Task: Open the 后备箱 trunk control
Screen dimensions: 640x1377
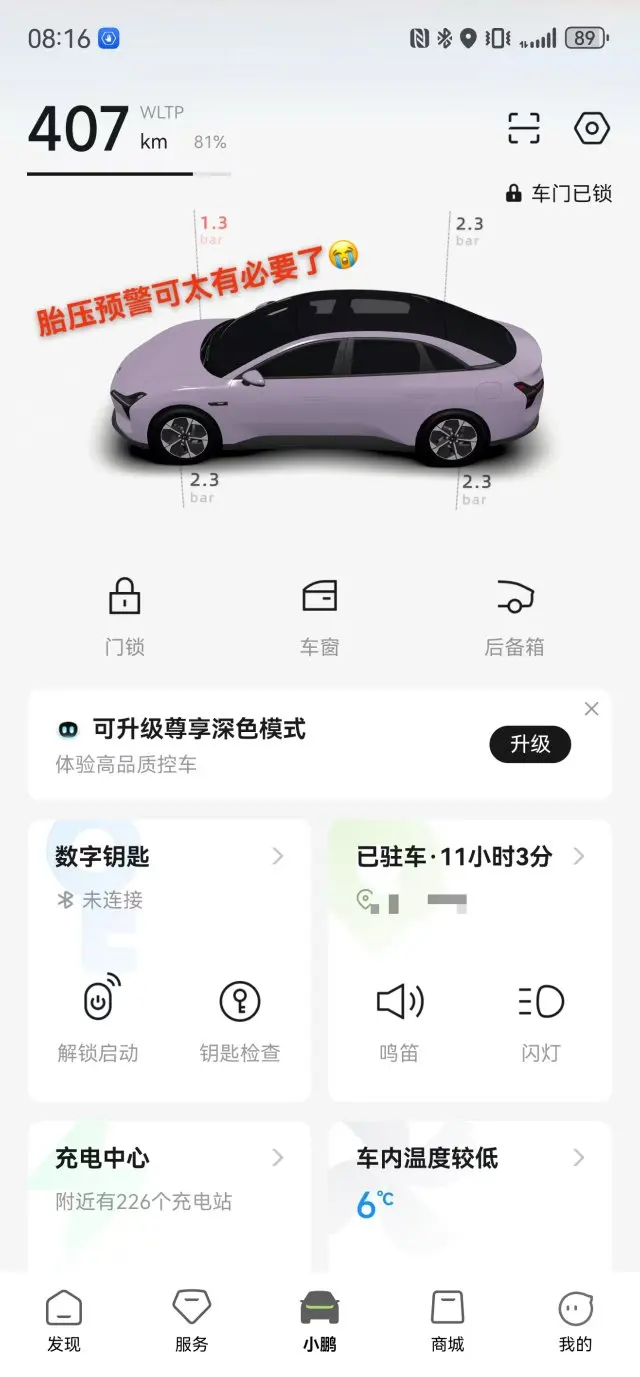Action: (515, 616)
